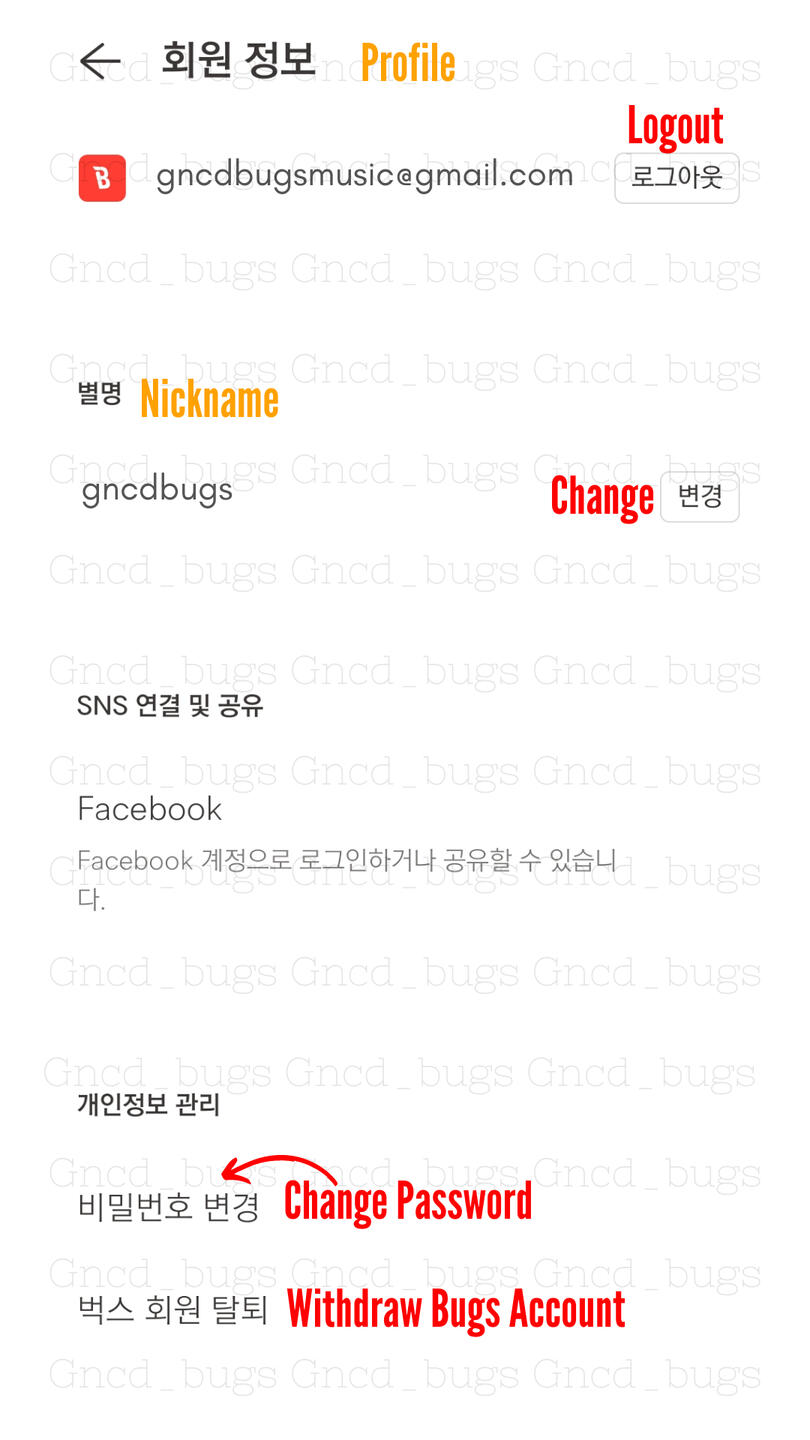
Task: Select 벅스 회원 탈퇴 to withdraw the account
Action: [173, 1310]
